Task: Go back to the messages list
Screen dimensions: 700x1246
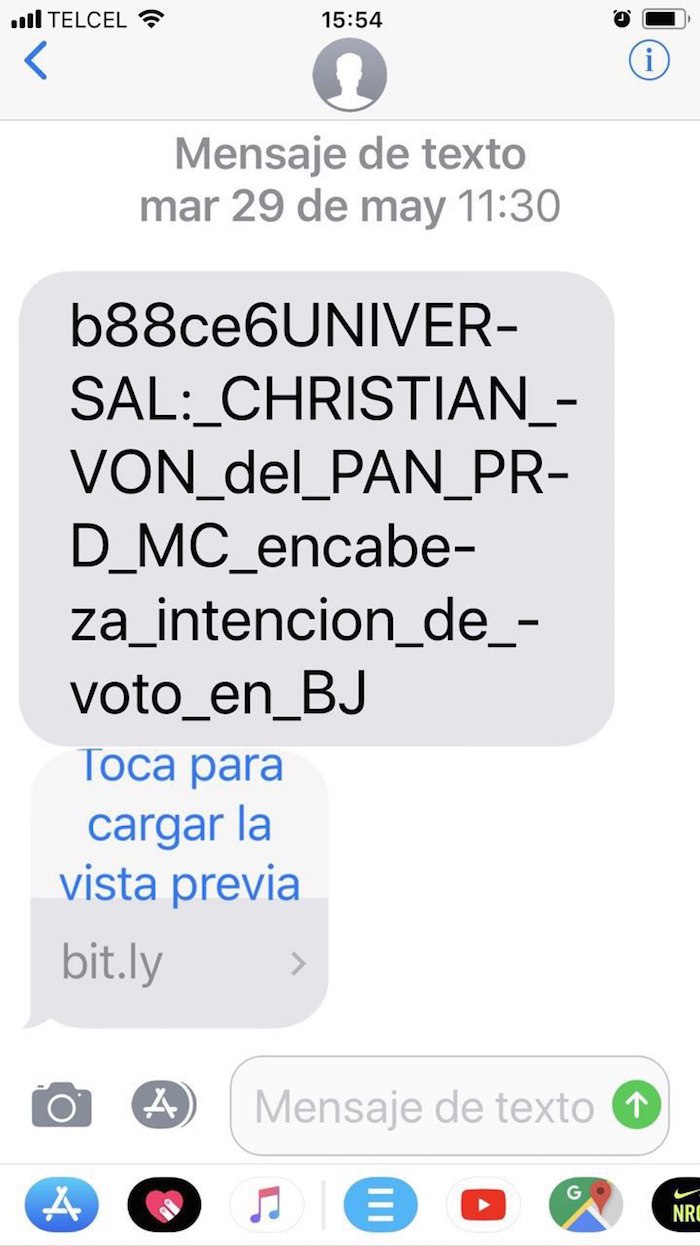Action: (36, 63)
